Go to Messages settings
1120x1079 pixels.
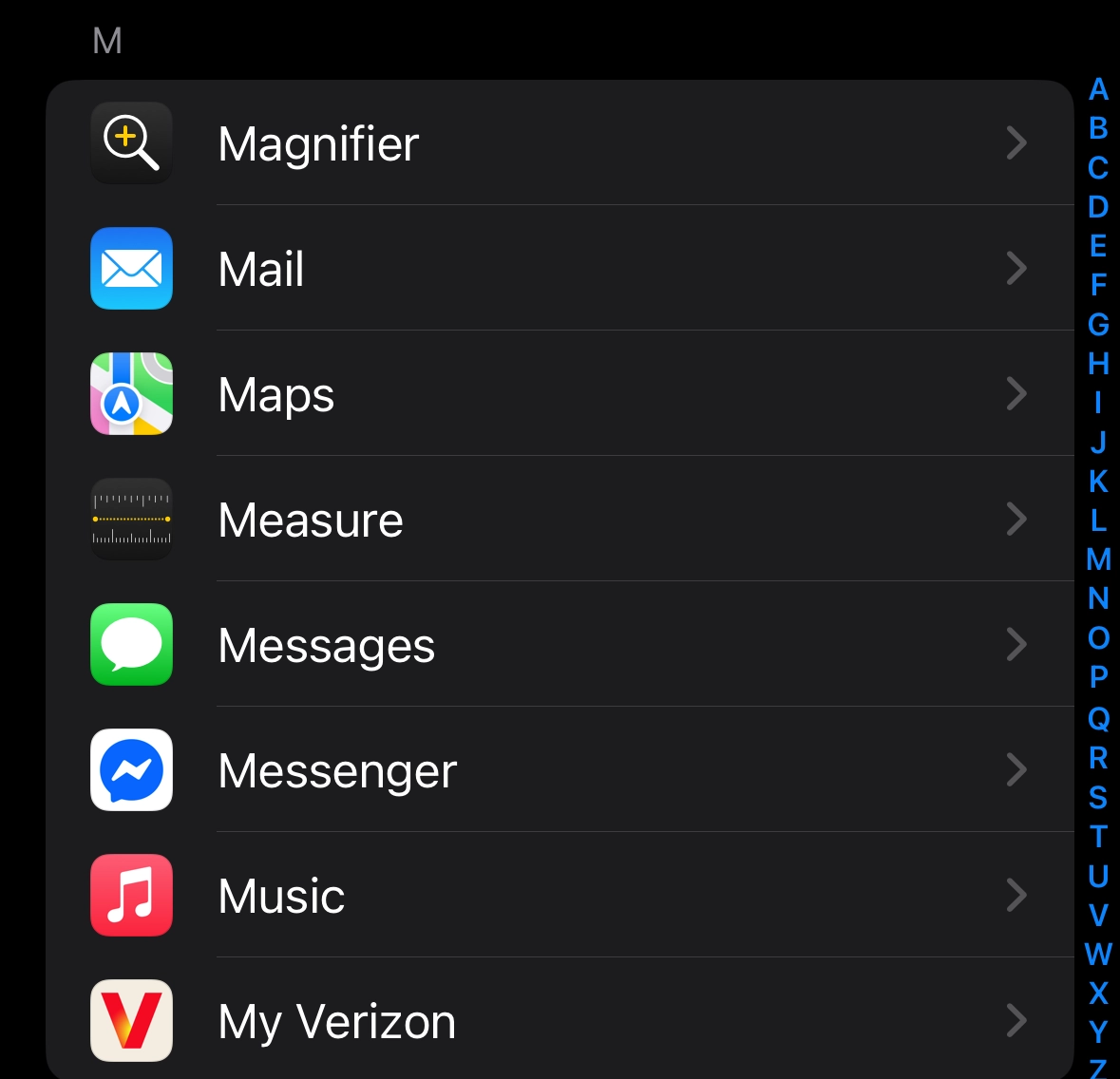point(559,645)
